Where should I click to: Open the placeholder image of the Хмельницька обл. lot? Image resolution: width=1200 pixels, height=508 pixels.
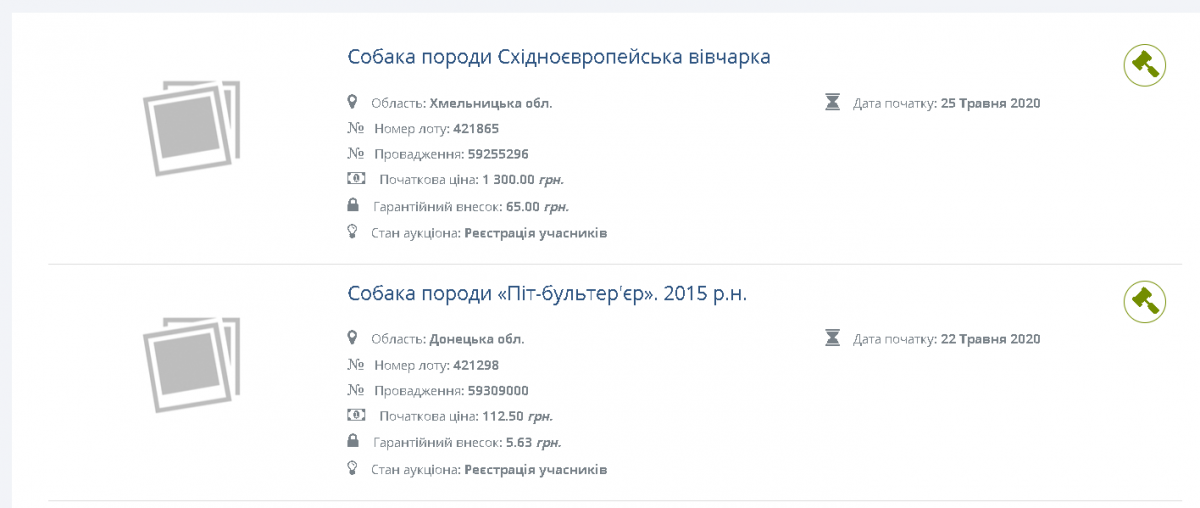(x=191, y=127)
